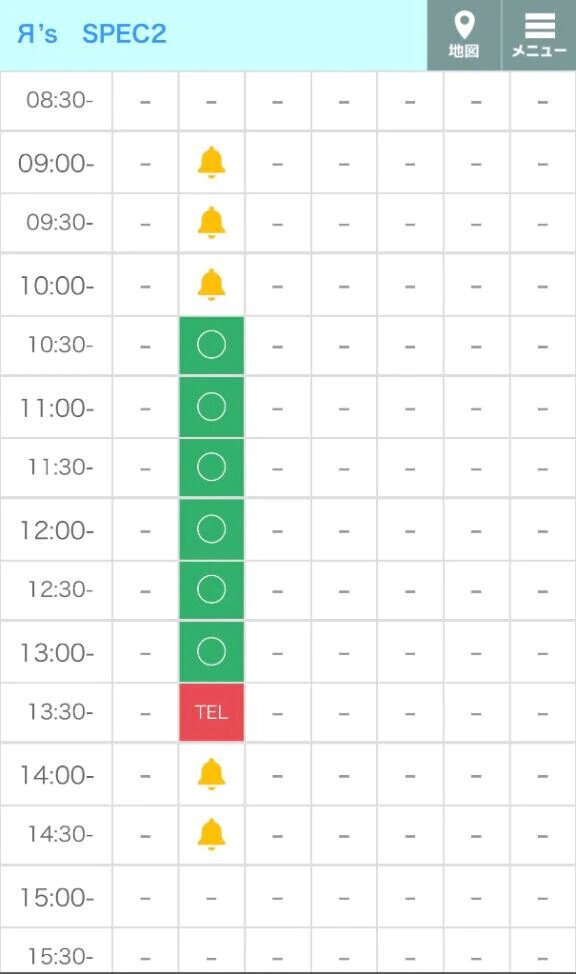Open the メニュー hamburger menu
The image size is (576, 974).
point(539,35)
